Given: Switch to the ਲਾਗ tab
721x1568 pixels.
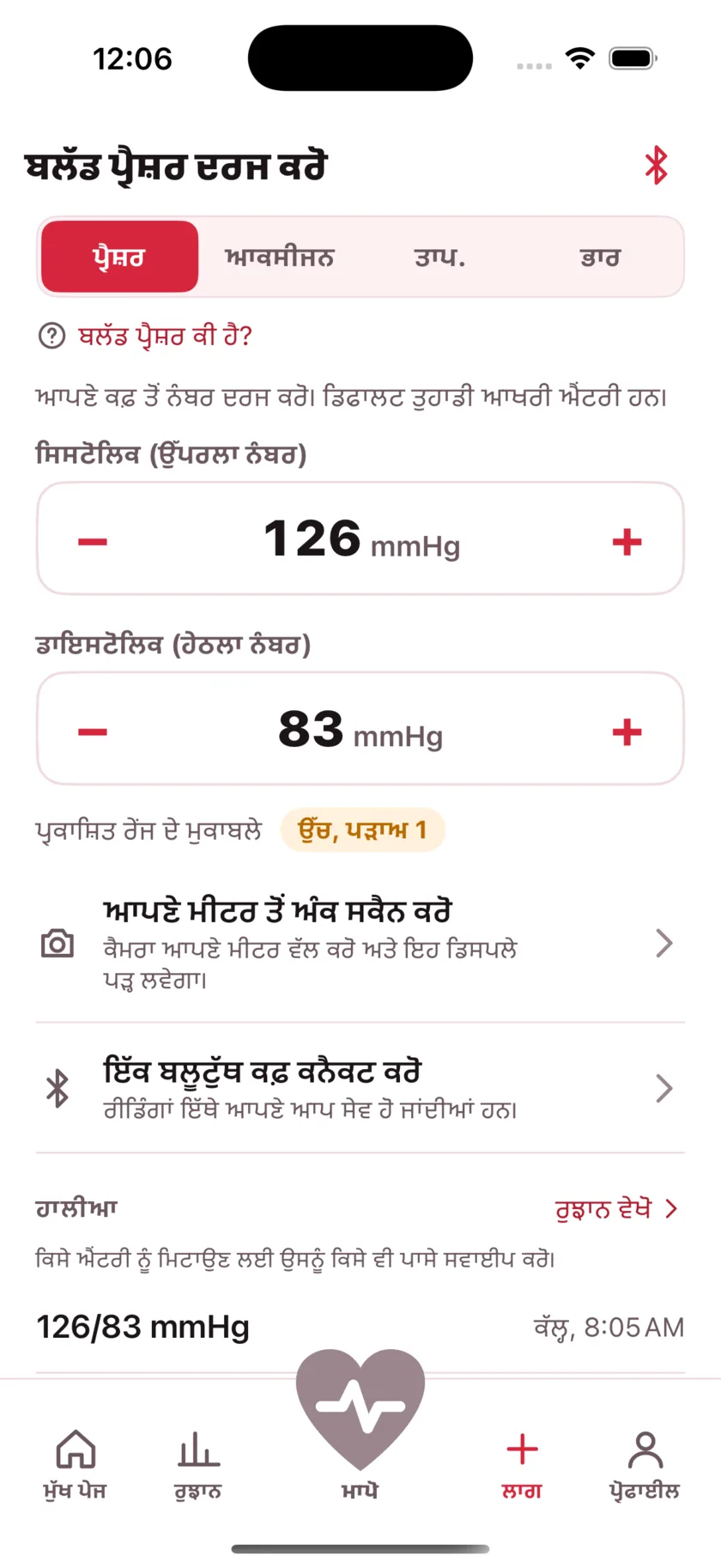Looking at the screenshot, I should click(x=522, y=1463).
